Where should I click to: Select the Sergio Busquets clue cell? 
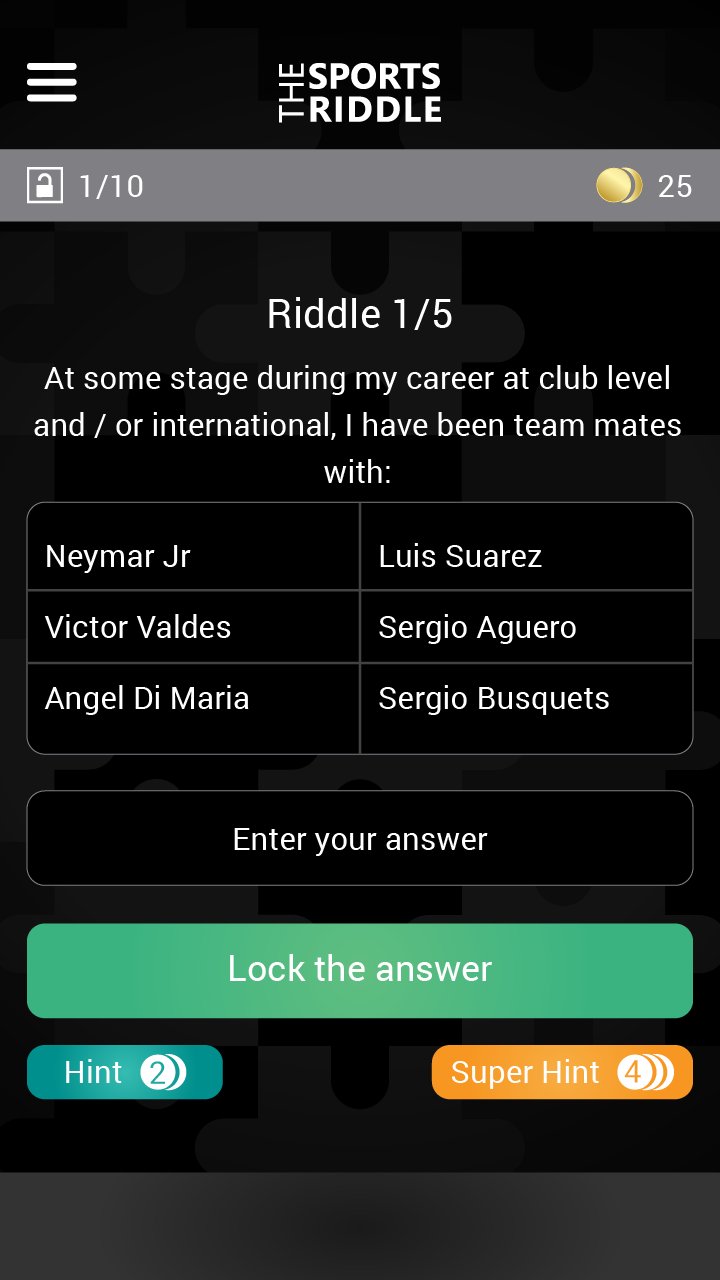coord(526,698)
